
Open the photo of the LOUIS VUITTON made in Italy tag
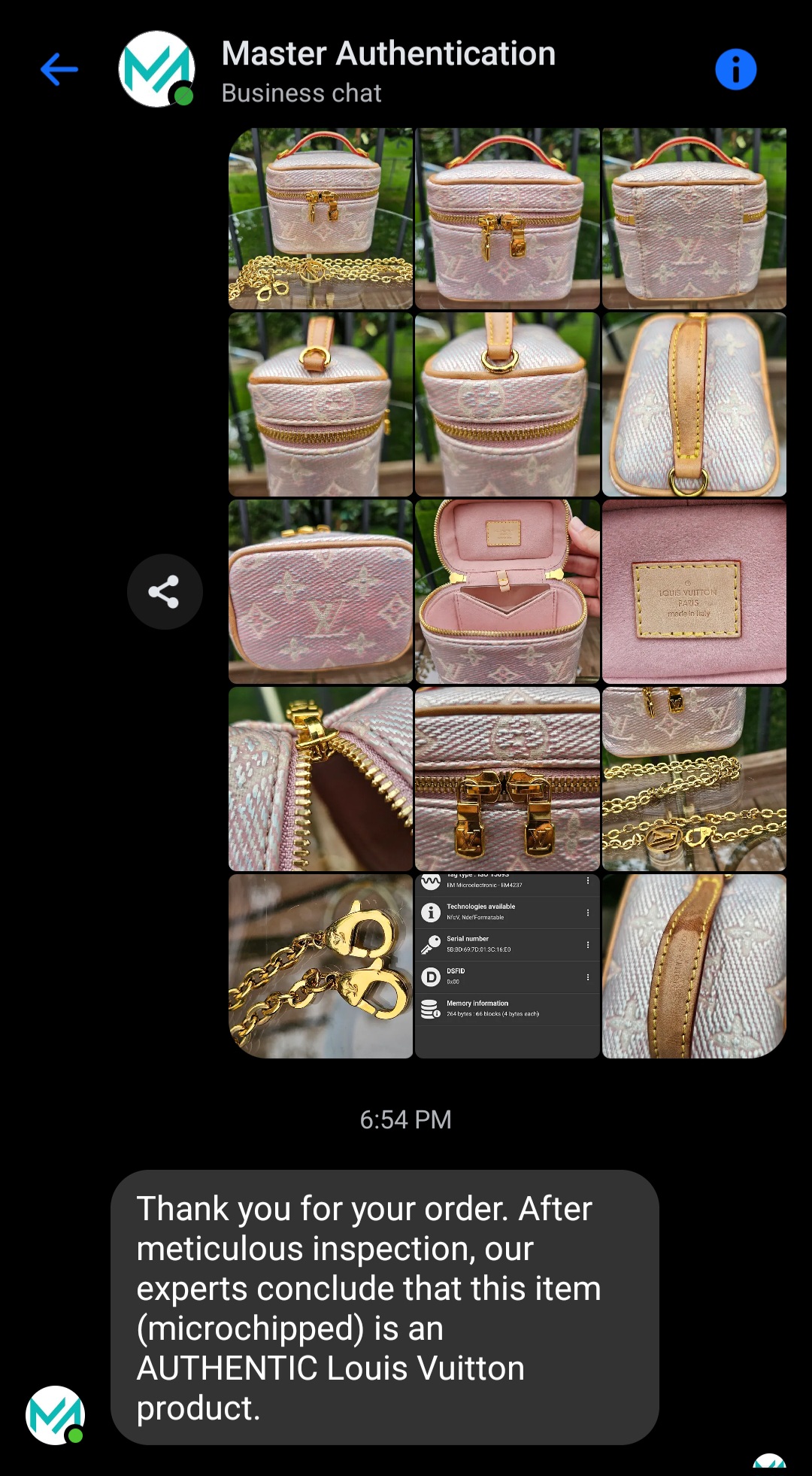(x=694, y=591)
